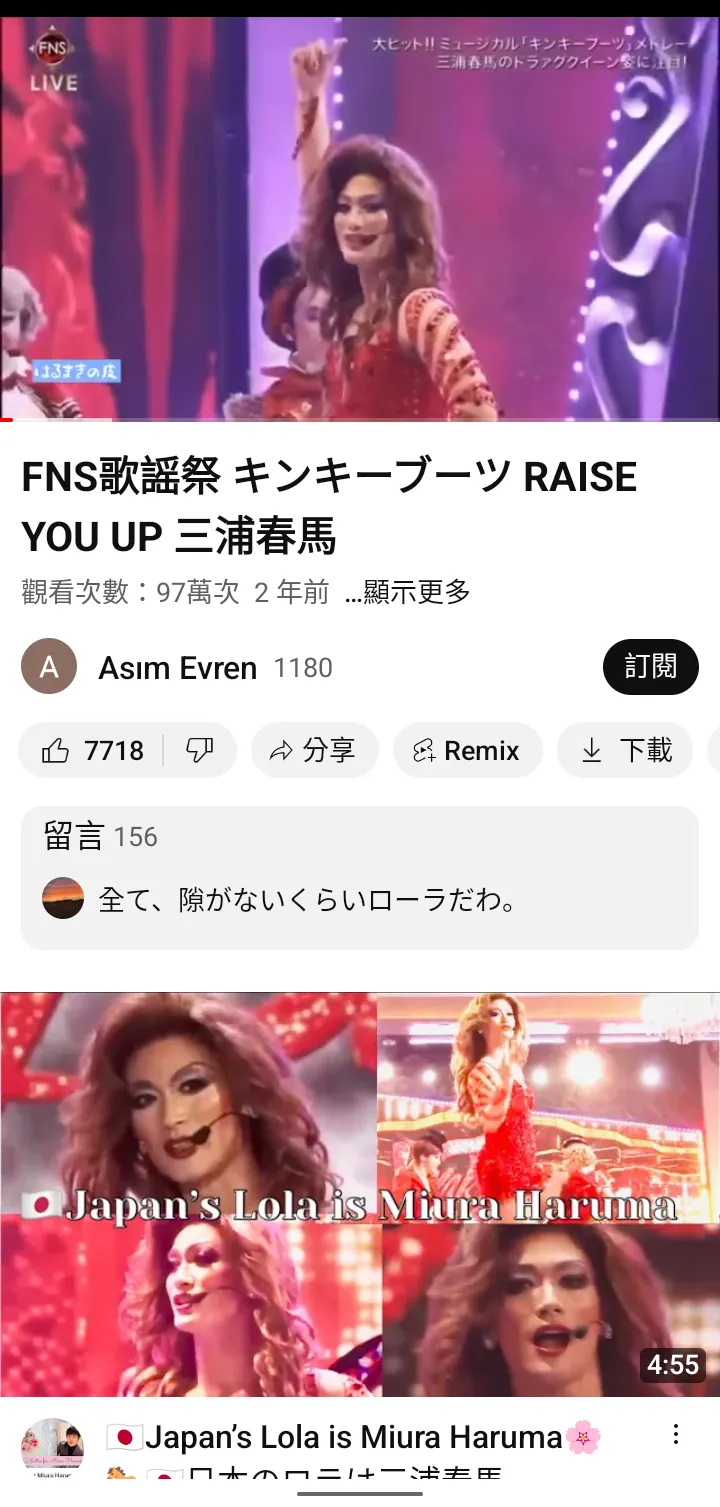Viewport: 720px width, 1507px height.
Task: Open the three-dot menu on the suggested video
Action: click(675, 1434)
